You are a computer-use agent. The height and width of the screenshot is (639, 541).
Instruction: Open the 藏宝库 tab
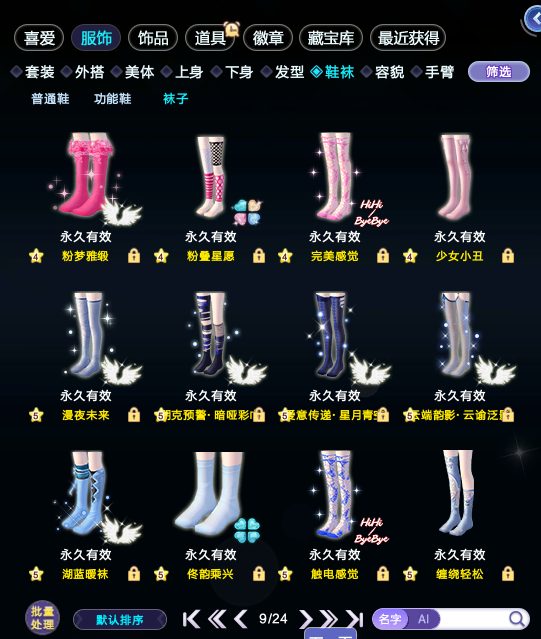point(330,38)
